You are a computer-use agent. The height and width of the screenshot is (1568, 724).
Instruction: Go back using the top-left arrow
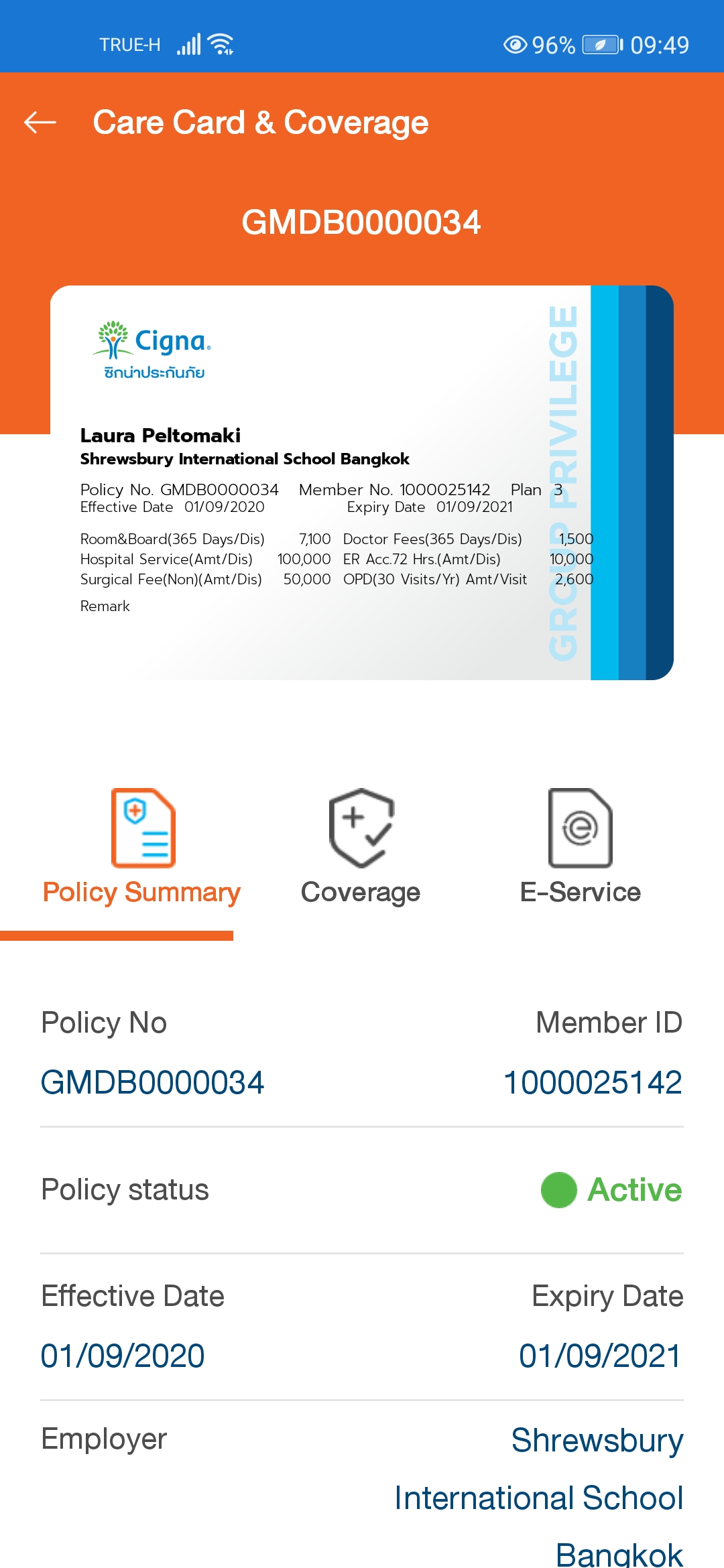(40, 122)
